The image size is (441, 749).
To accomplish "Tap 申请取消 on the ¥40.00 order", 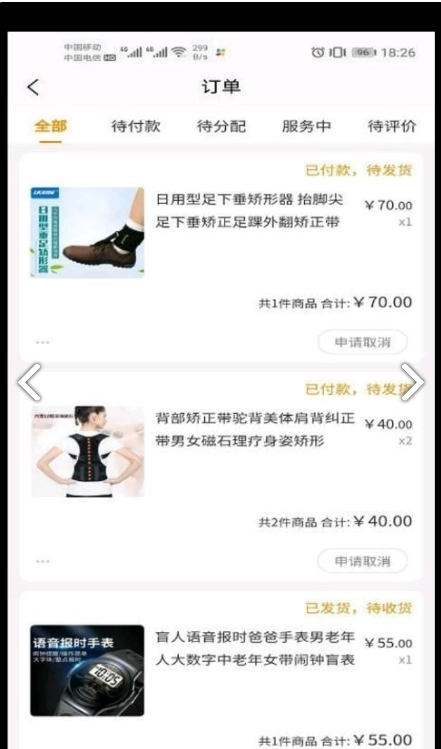I will 362,561.
